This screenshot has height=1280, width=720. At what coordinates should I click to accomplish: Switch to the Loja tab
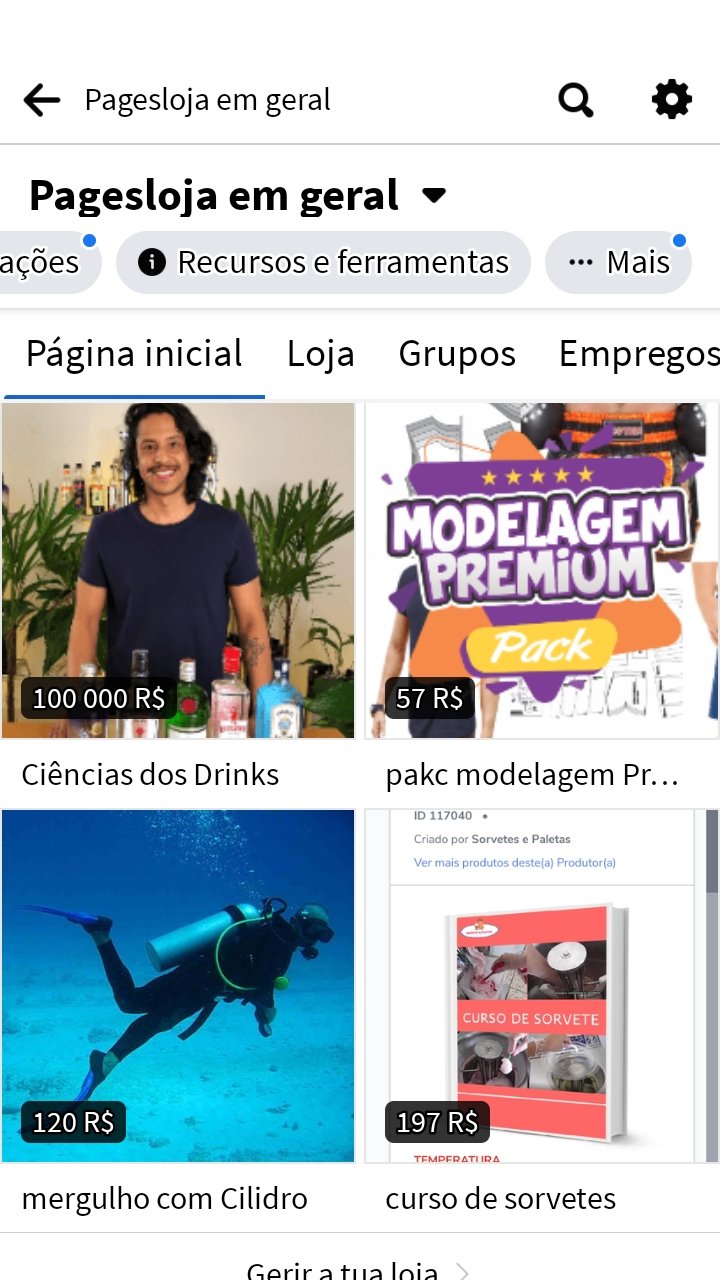click(320, 354)
